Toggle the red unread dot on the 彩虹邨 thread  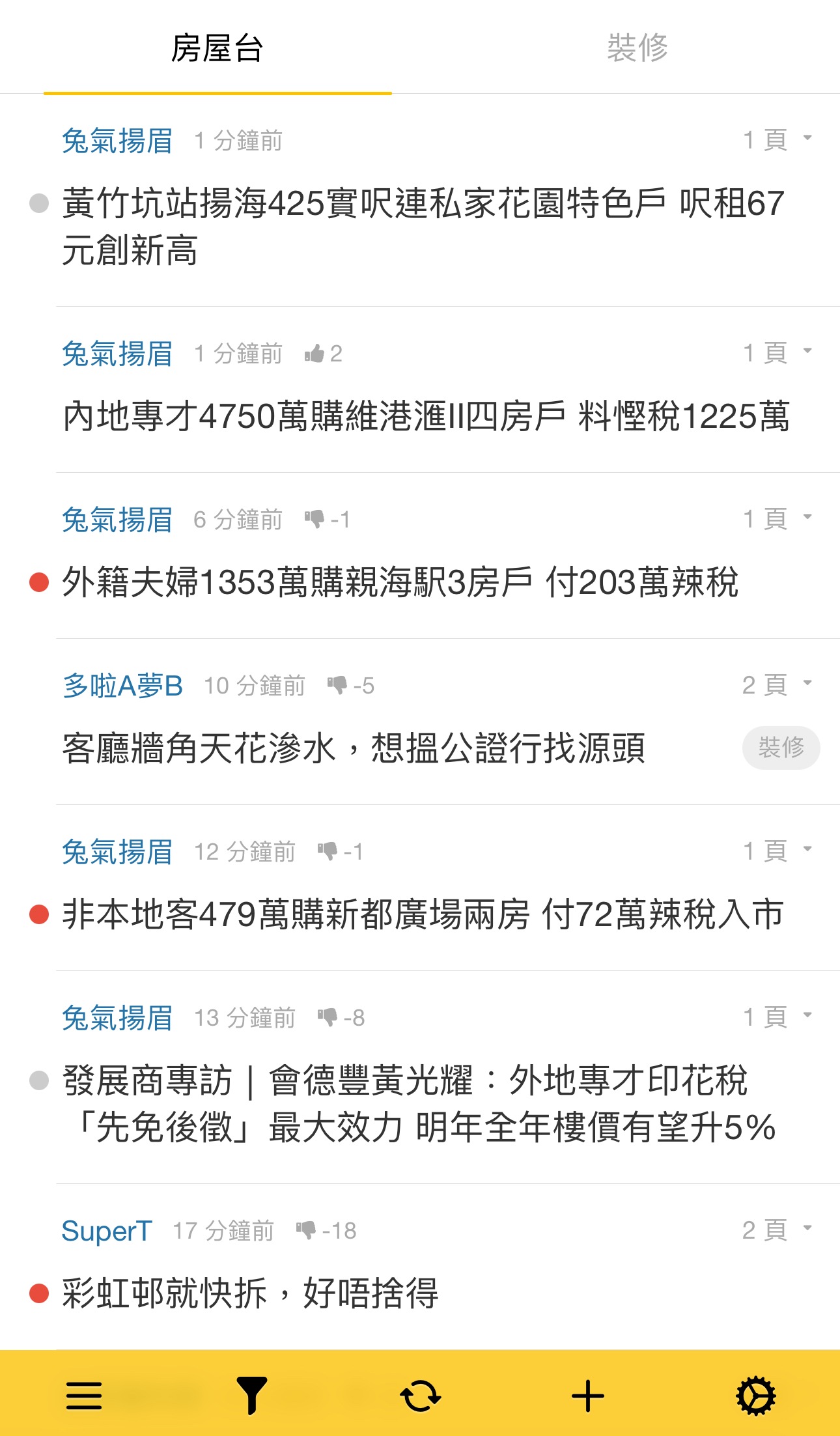pos(38,1293)
